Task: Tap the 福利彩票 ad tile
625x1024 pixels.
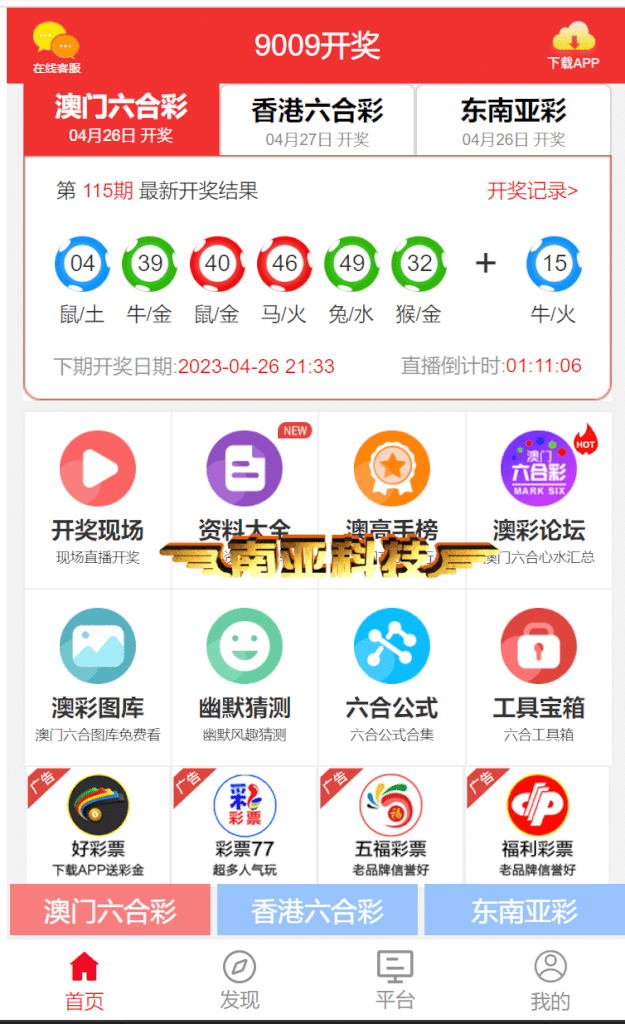Action: point(537,825)
